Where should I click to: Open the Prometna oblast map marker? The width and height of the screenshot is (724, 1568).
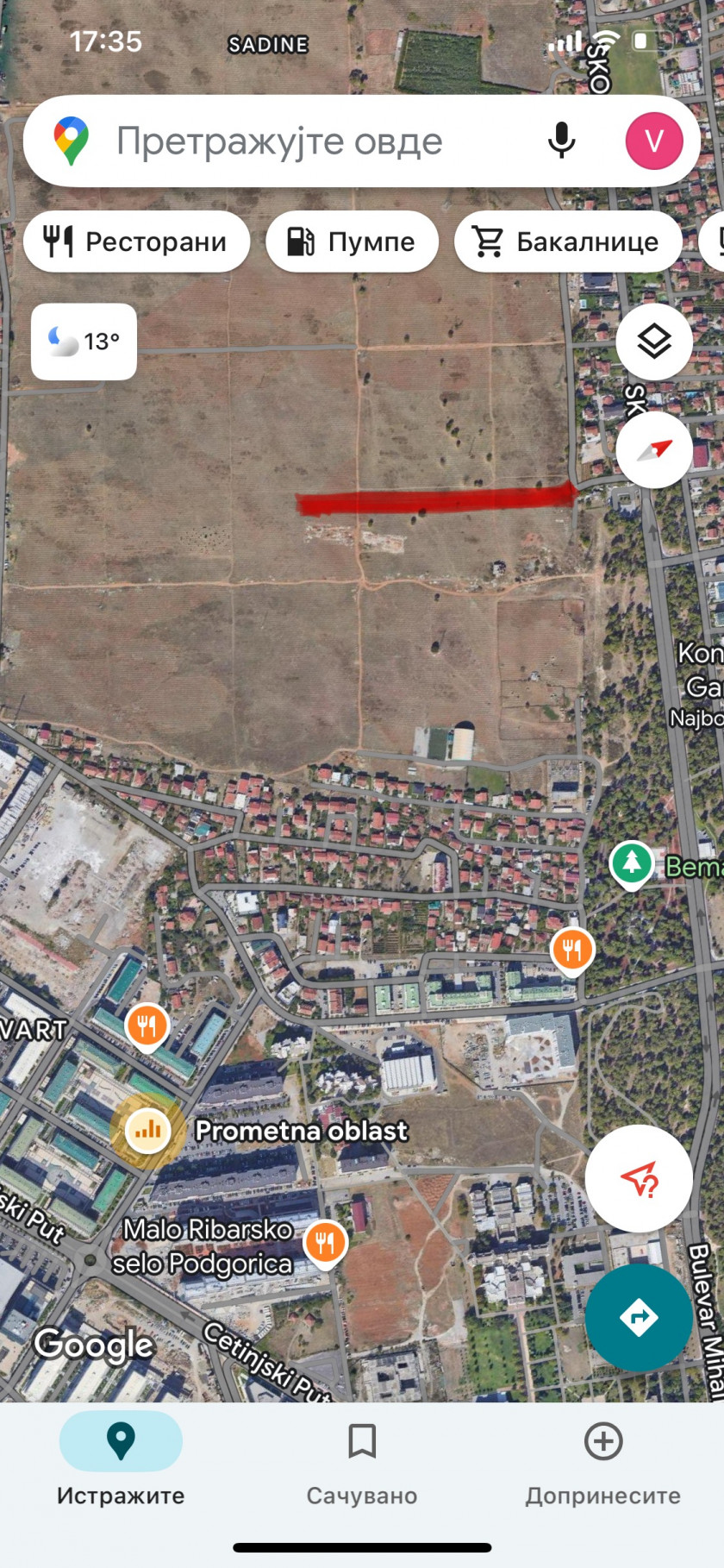pos(147,1130)
